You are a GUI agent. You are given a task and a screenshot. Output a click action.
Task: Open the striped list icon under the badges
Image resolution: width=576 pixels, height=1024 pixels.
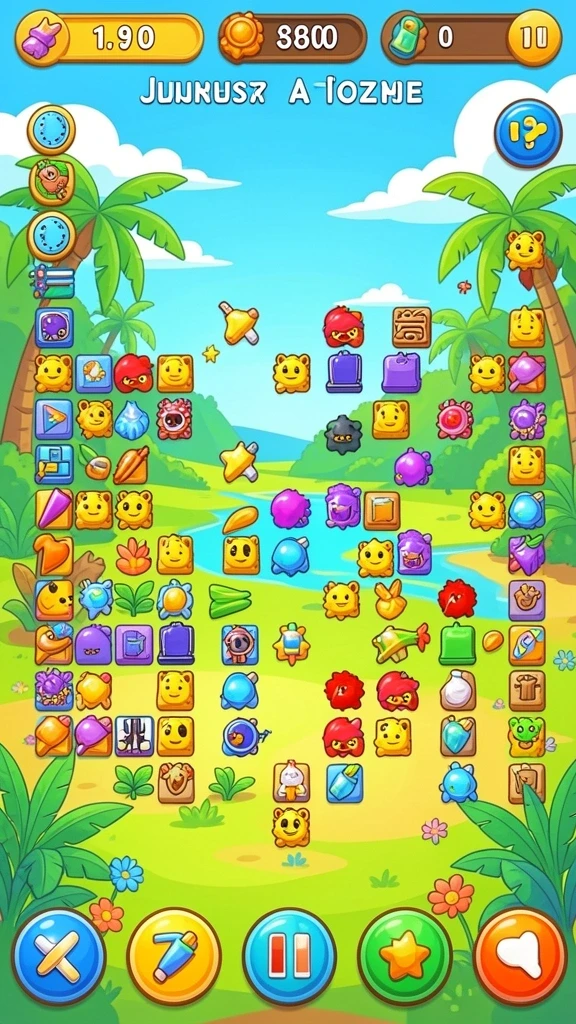point(52,281)
